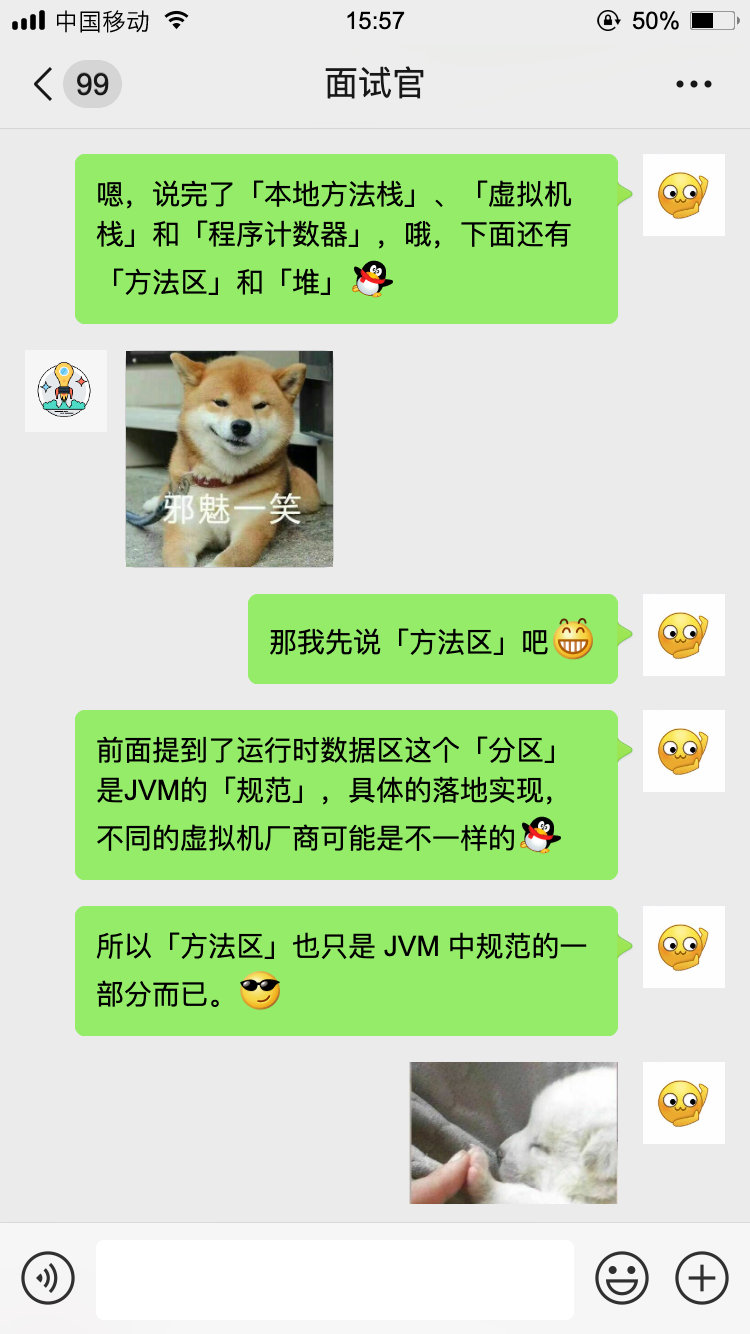Open the rocket avatar's profile
750x1334 pixels.
65,390
